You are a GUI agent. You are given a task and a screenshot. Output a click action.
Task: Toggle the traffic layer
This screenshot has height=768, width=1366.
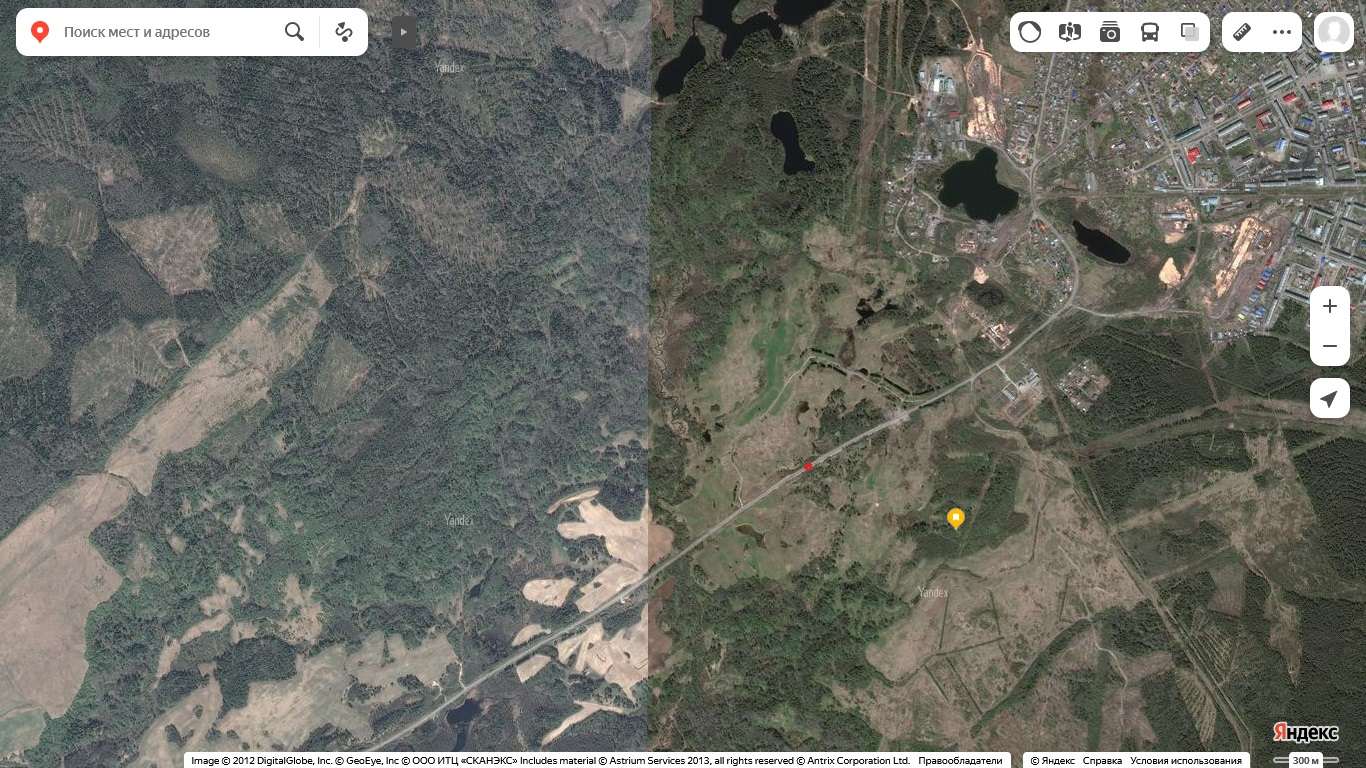[1030, 32]
